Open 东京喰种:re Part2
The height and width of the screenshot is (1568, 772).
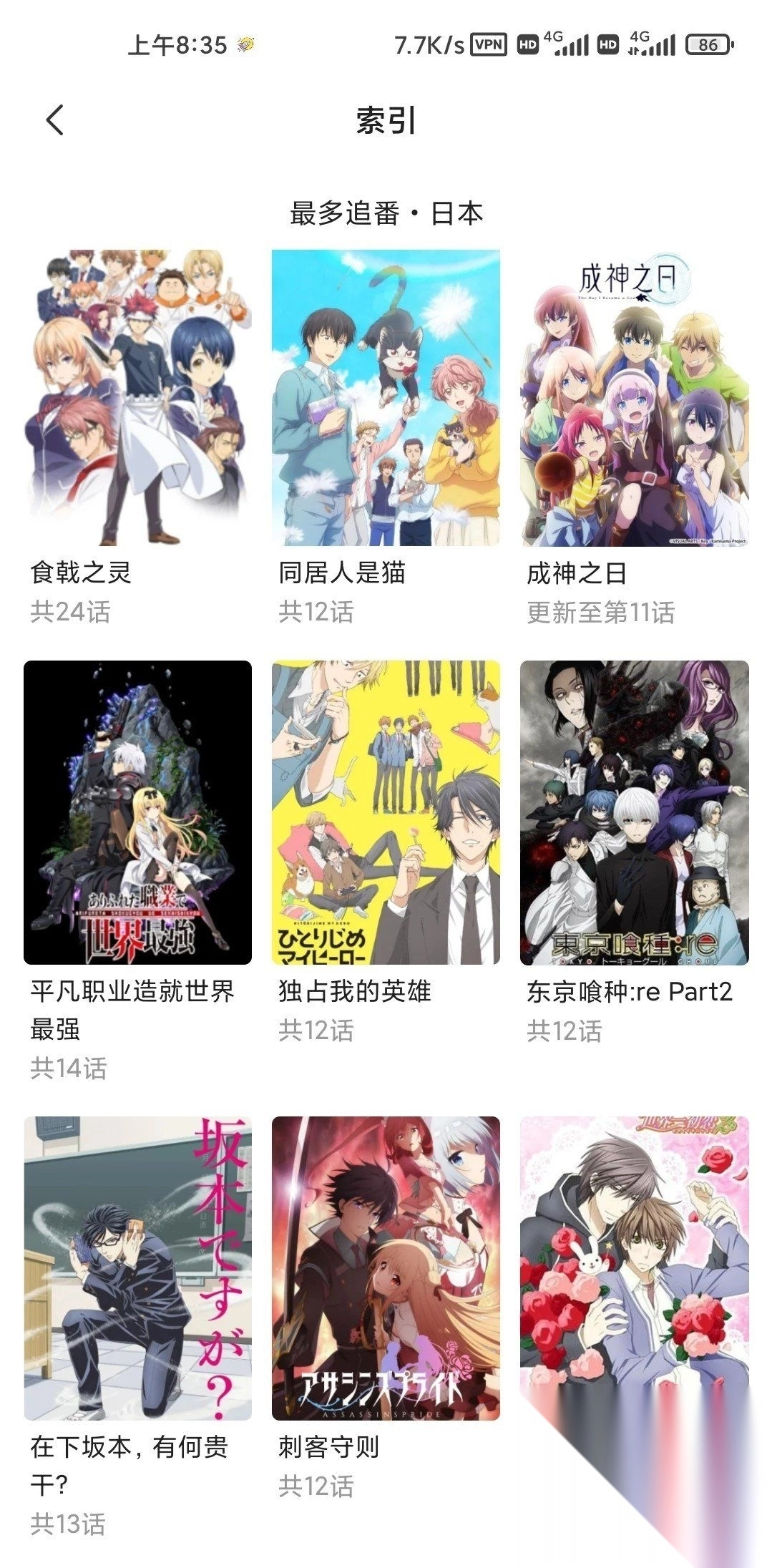tap(634, 812)
